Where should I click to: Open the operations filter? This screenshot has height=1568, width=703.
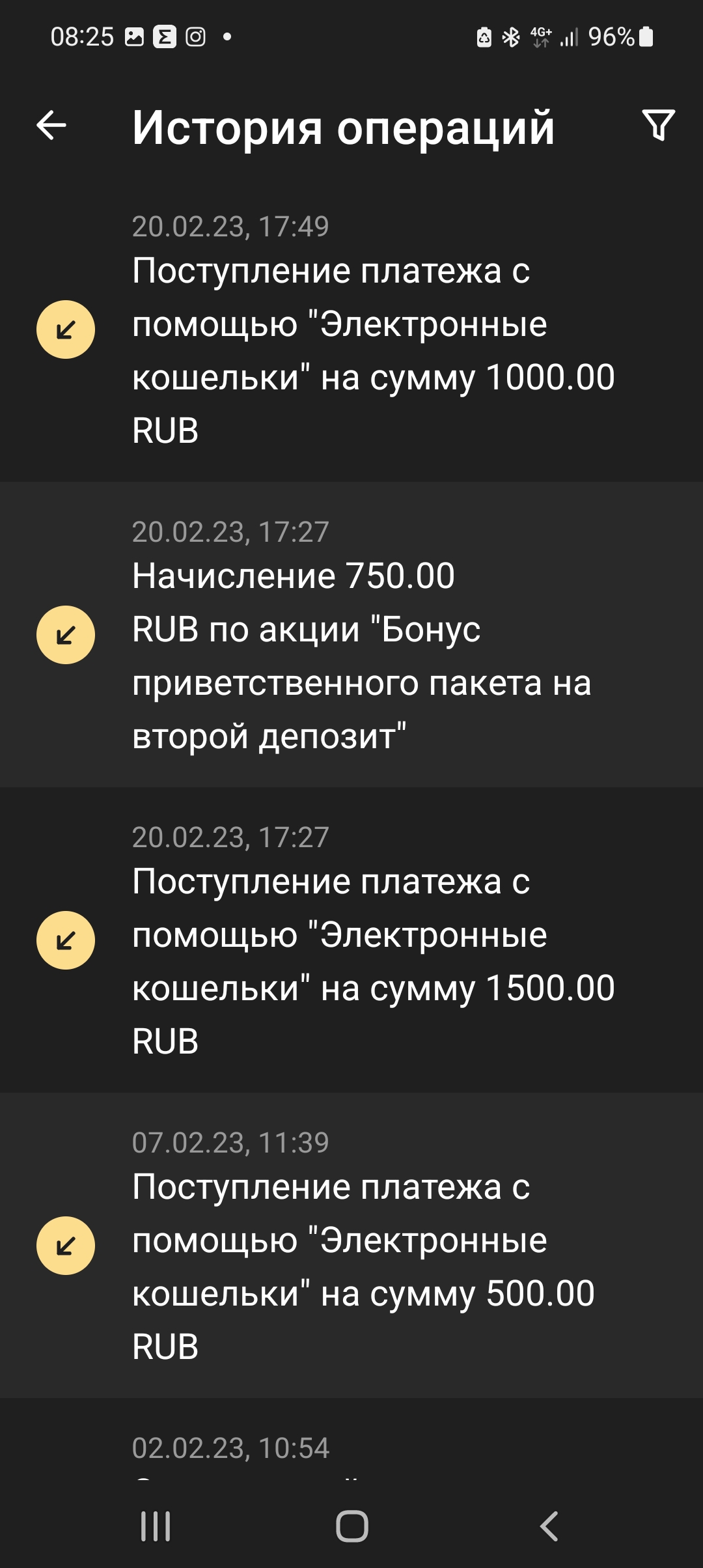[658, 125]
